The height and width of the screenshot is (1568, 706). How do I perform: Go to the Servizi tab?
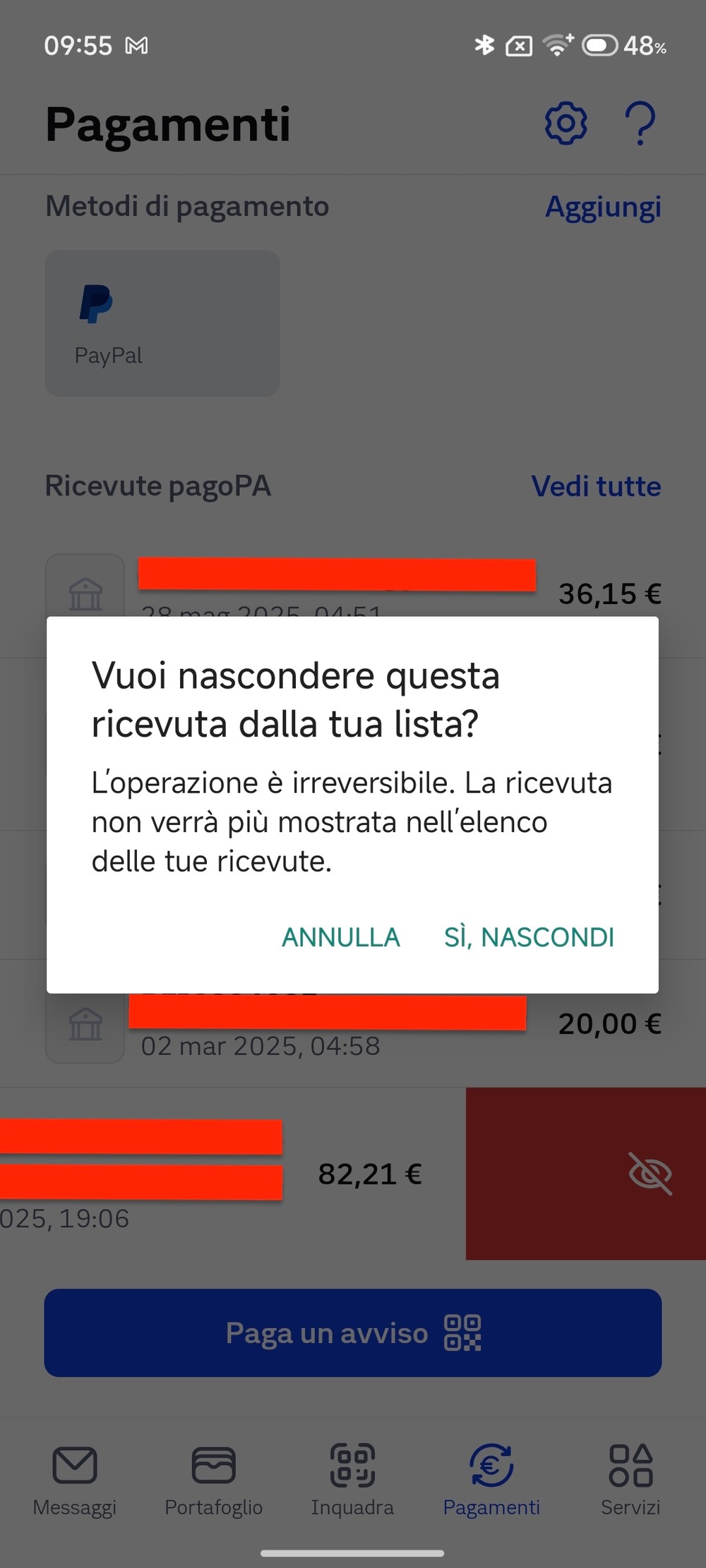[630, 1480]
